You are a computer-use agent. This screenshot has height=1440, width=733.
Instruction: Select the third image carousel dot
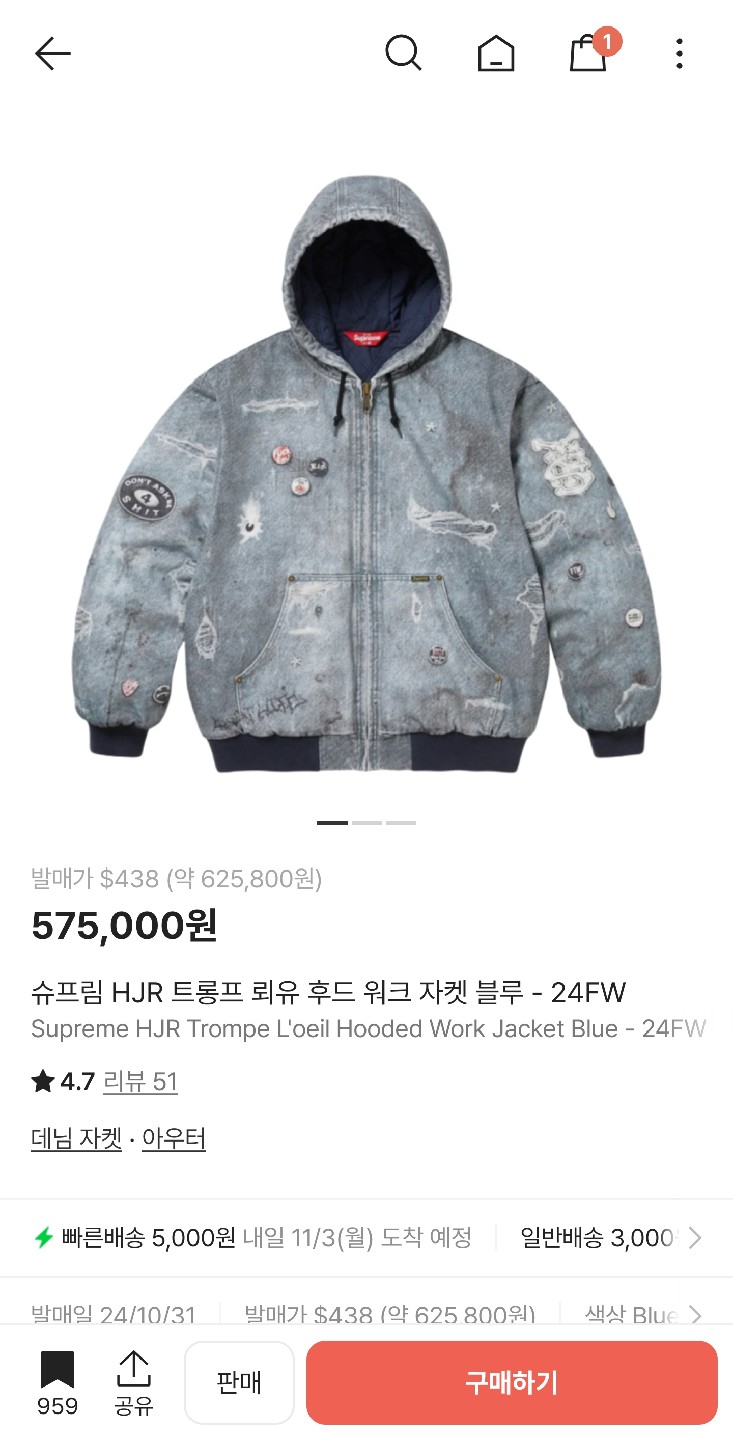[x=400, y=822]
